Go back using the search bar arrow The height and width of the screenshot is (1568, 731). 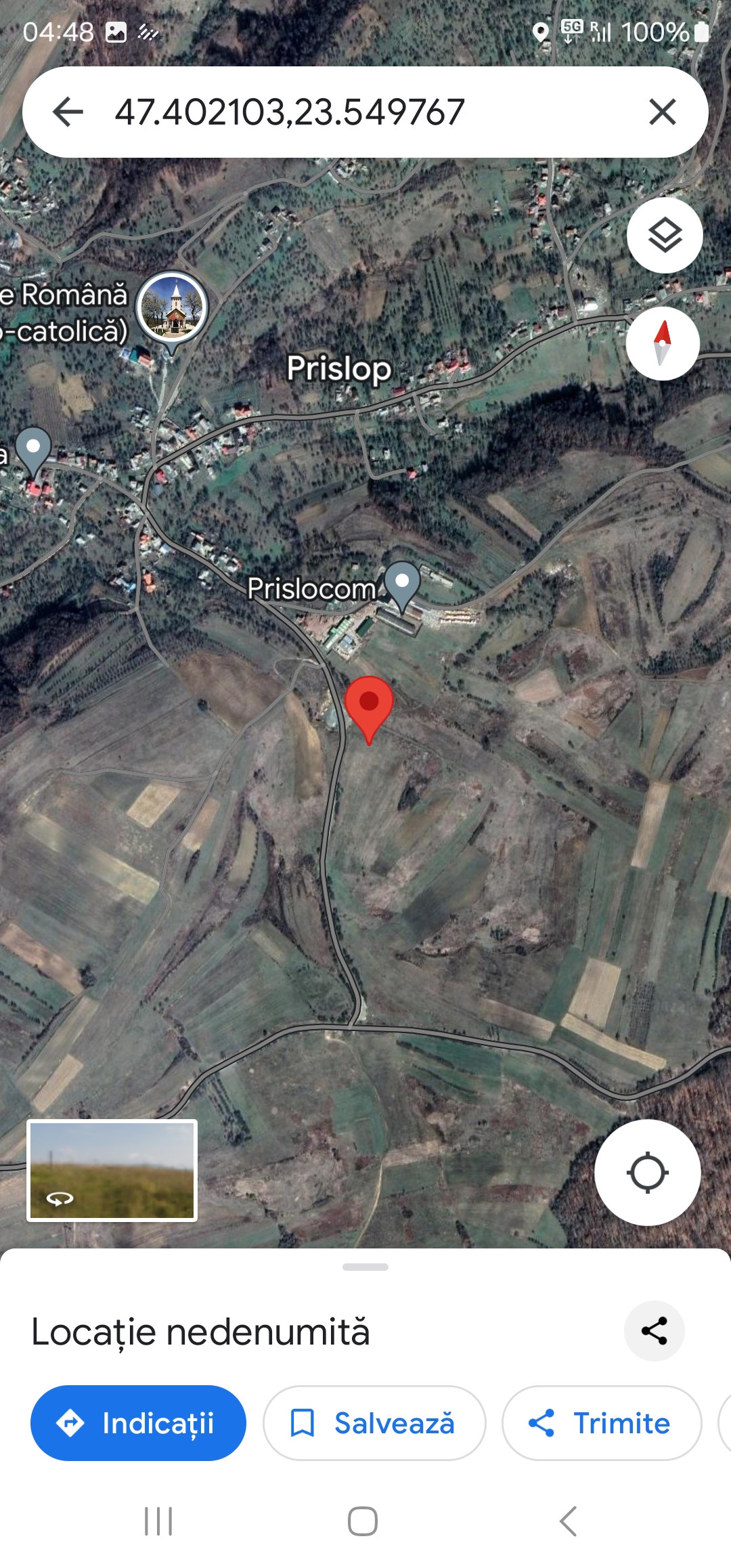click(68, 112)
